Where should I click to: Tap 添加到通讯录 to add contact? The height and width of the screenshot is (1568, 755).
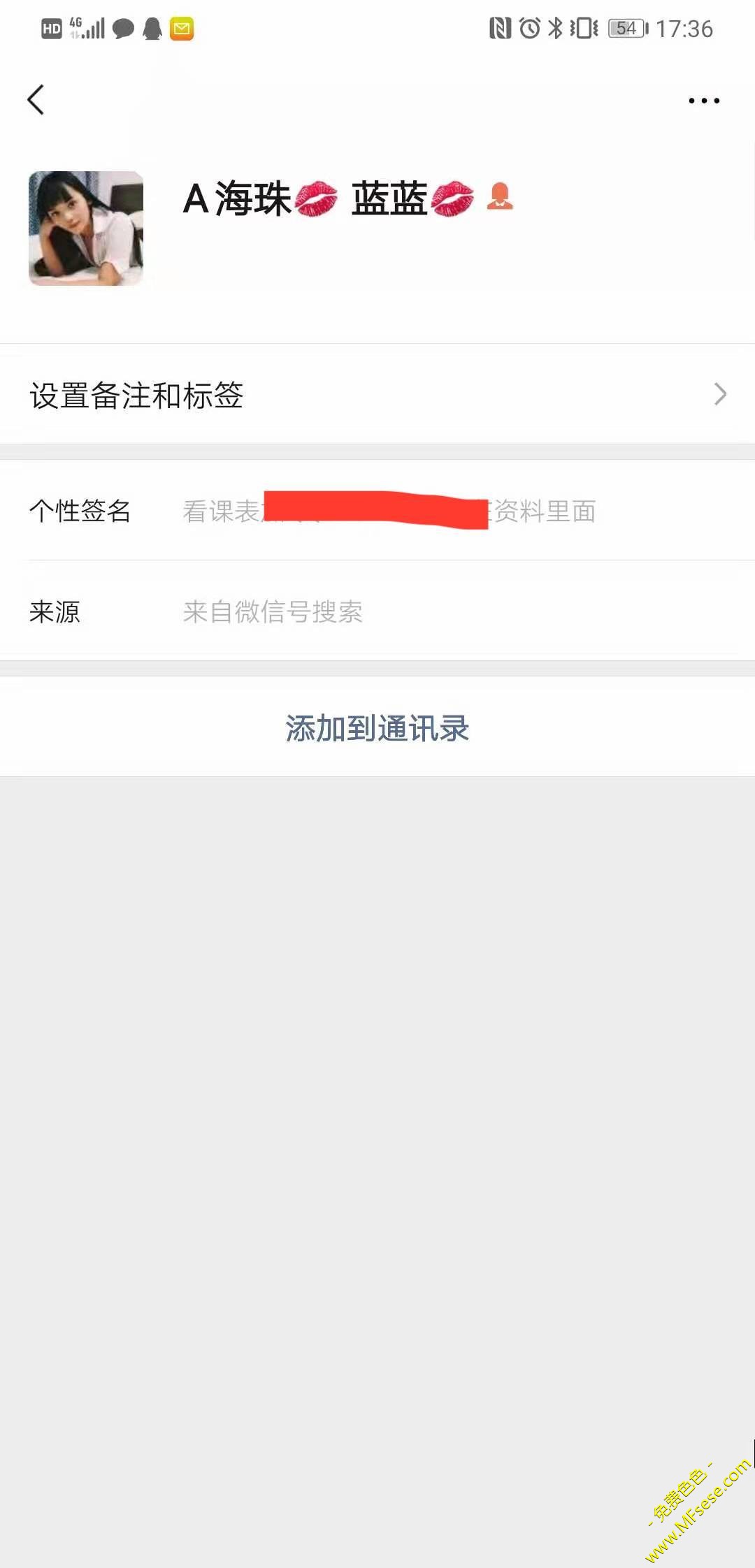[377, 728]
